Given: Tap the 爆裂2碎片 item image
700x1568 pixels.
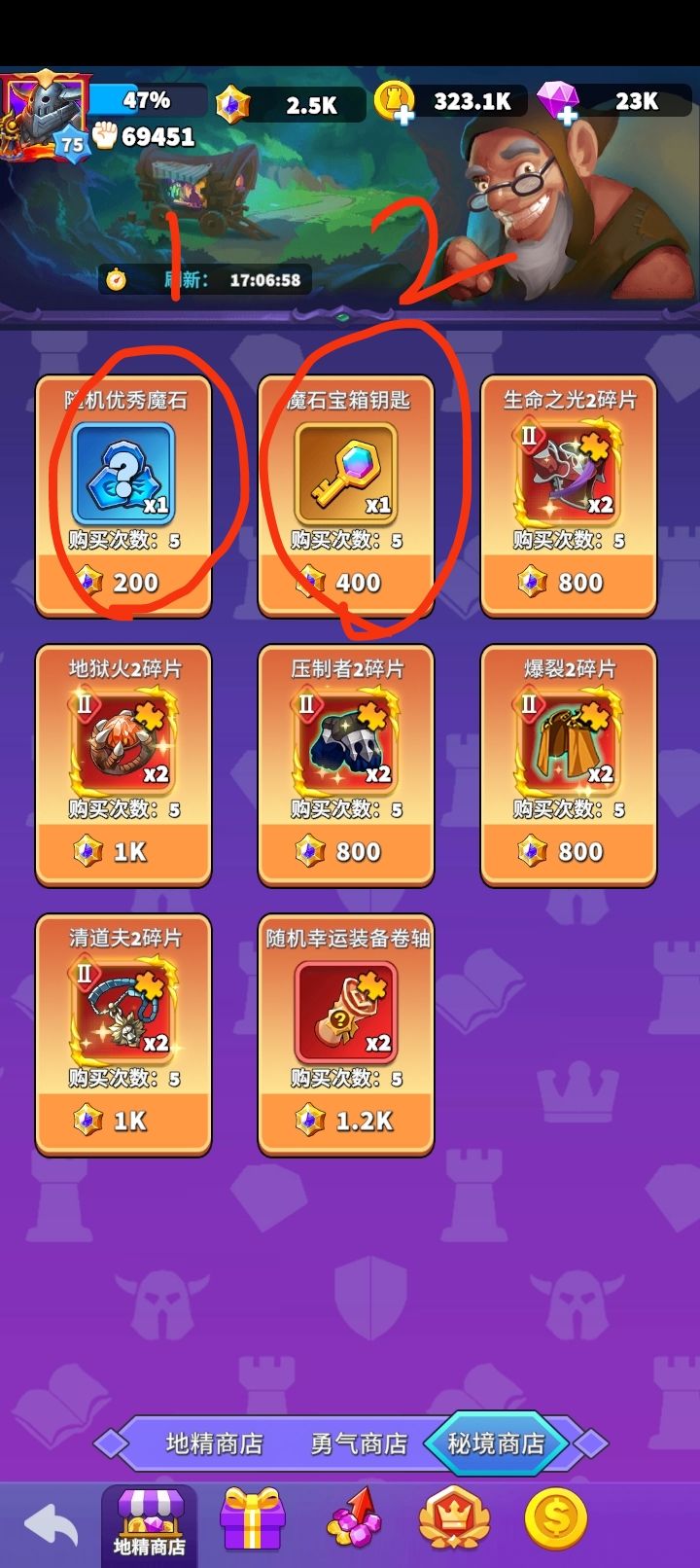Looking at the screenshot, I should (x=569, y=739).
